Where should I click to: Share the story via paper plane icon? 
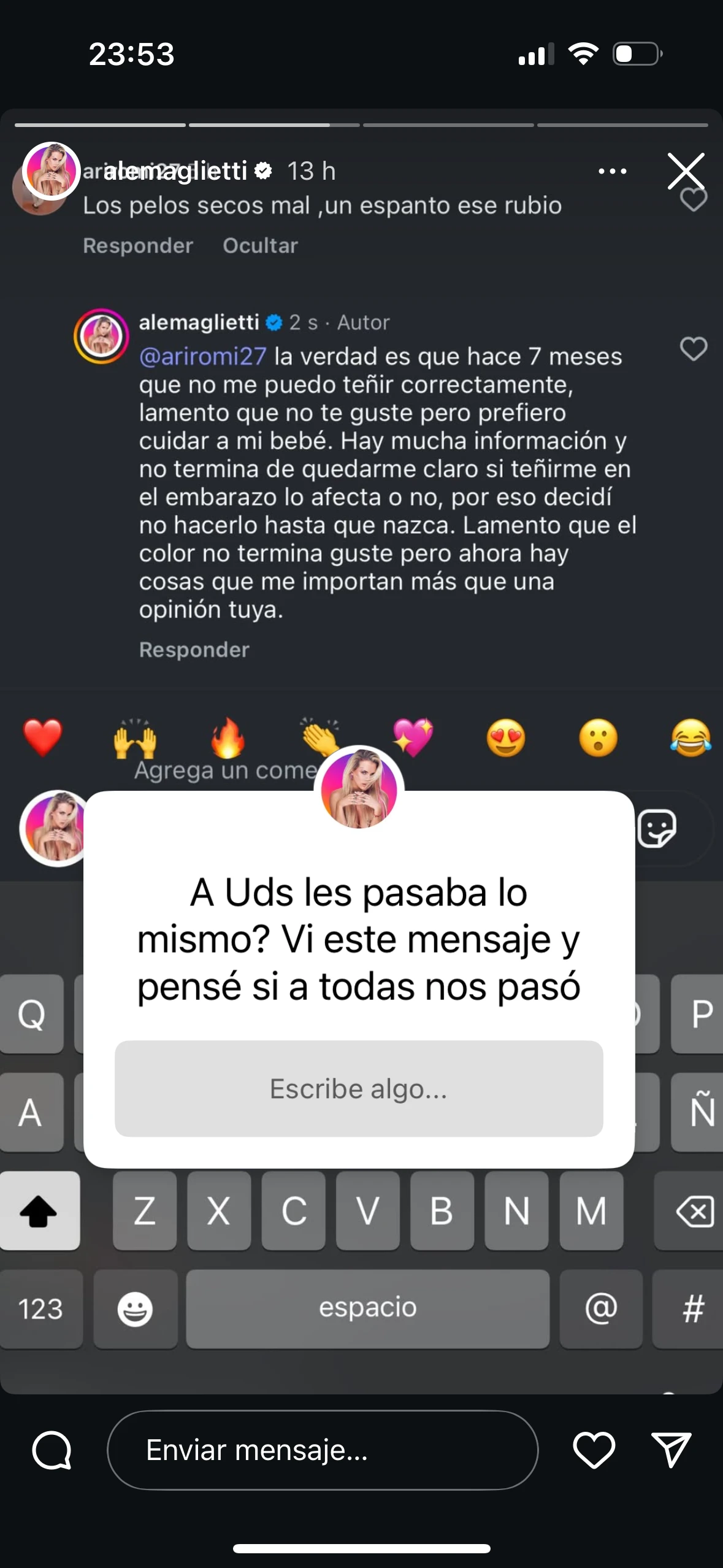point(671,1450)
